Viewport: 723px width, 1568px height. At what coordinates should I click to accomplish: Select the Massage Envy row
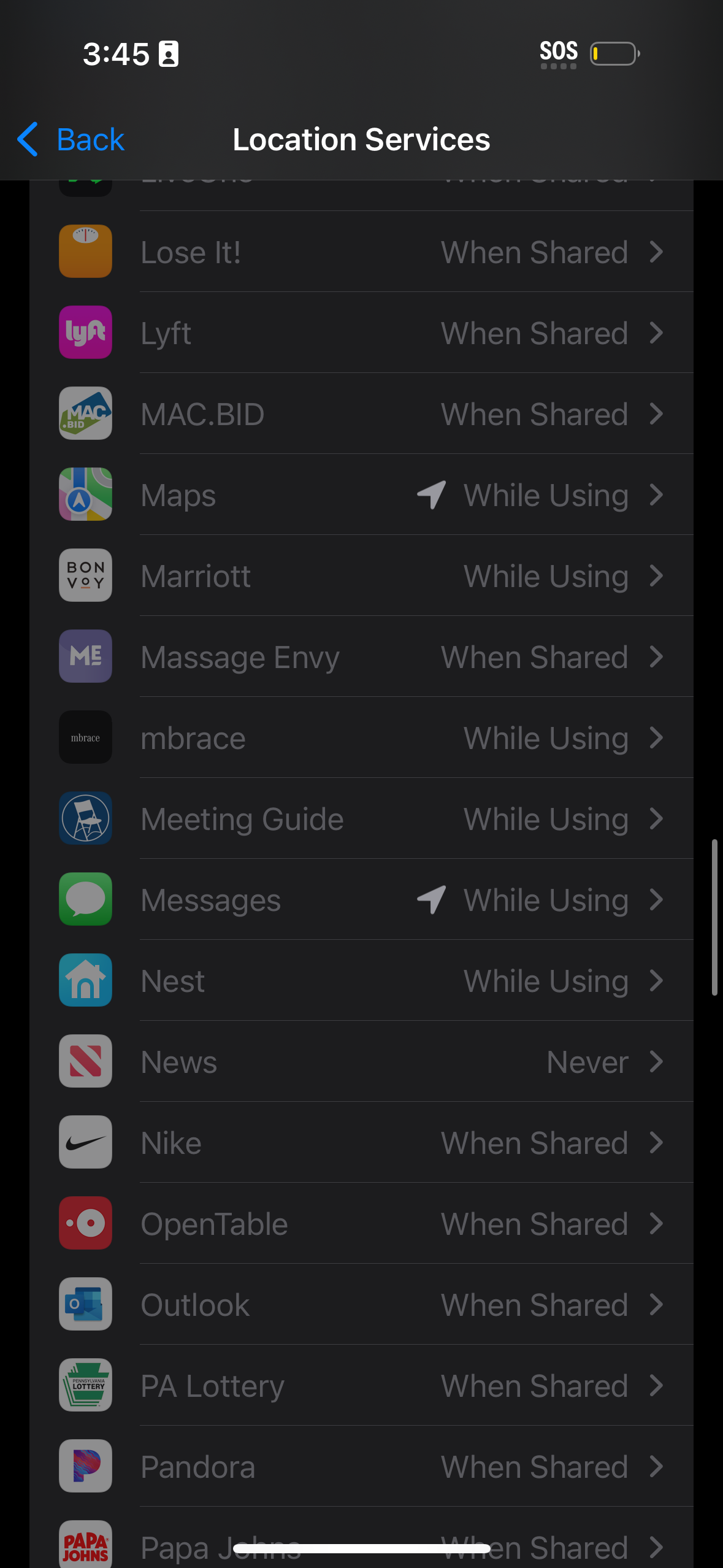tap(361, 657)
